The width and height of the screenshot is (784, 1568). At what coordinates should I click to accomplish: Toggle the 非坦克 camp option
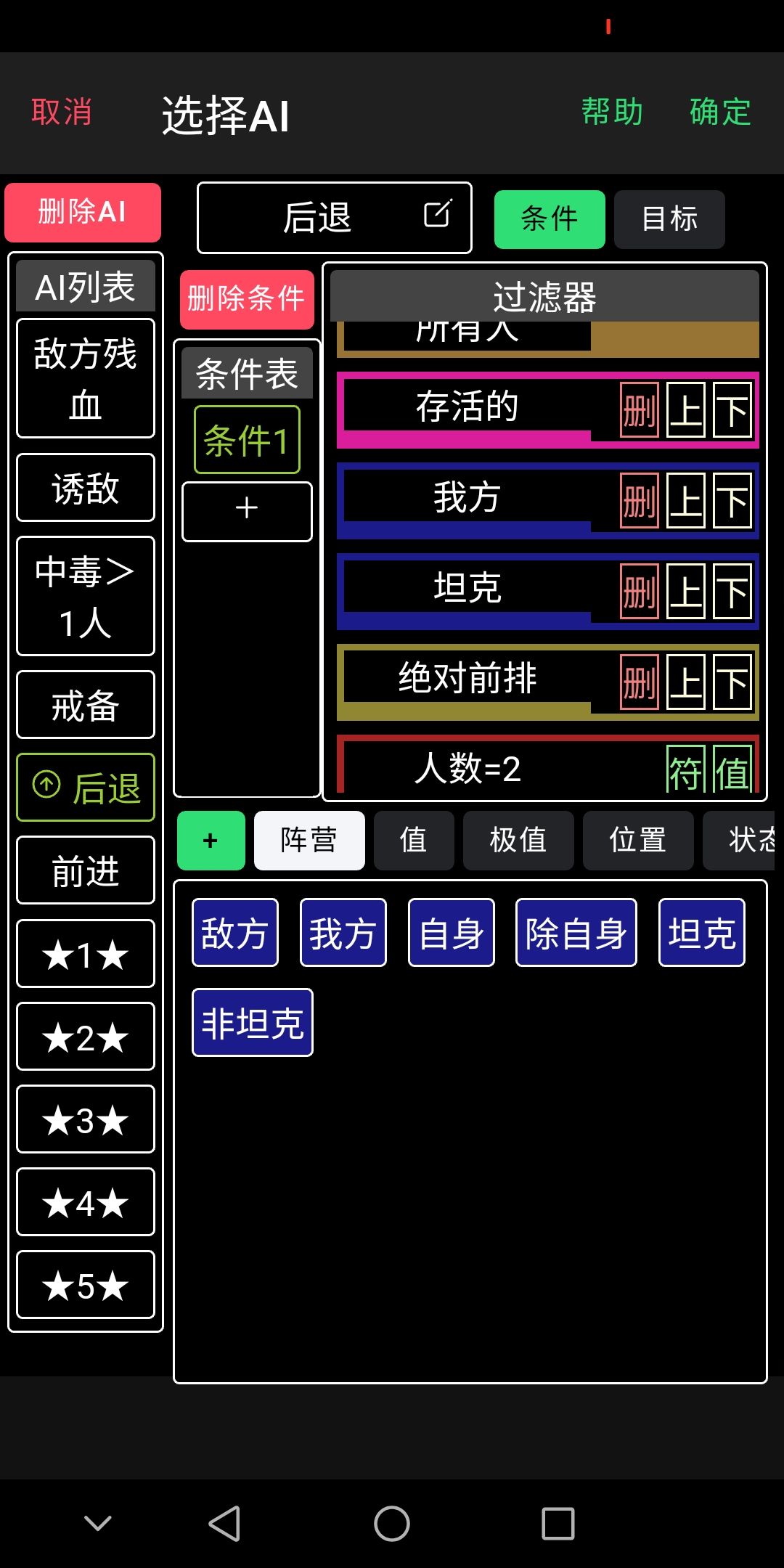pos(251,1021)
